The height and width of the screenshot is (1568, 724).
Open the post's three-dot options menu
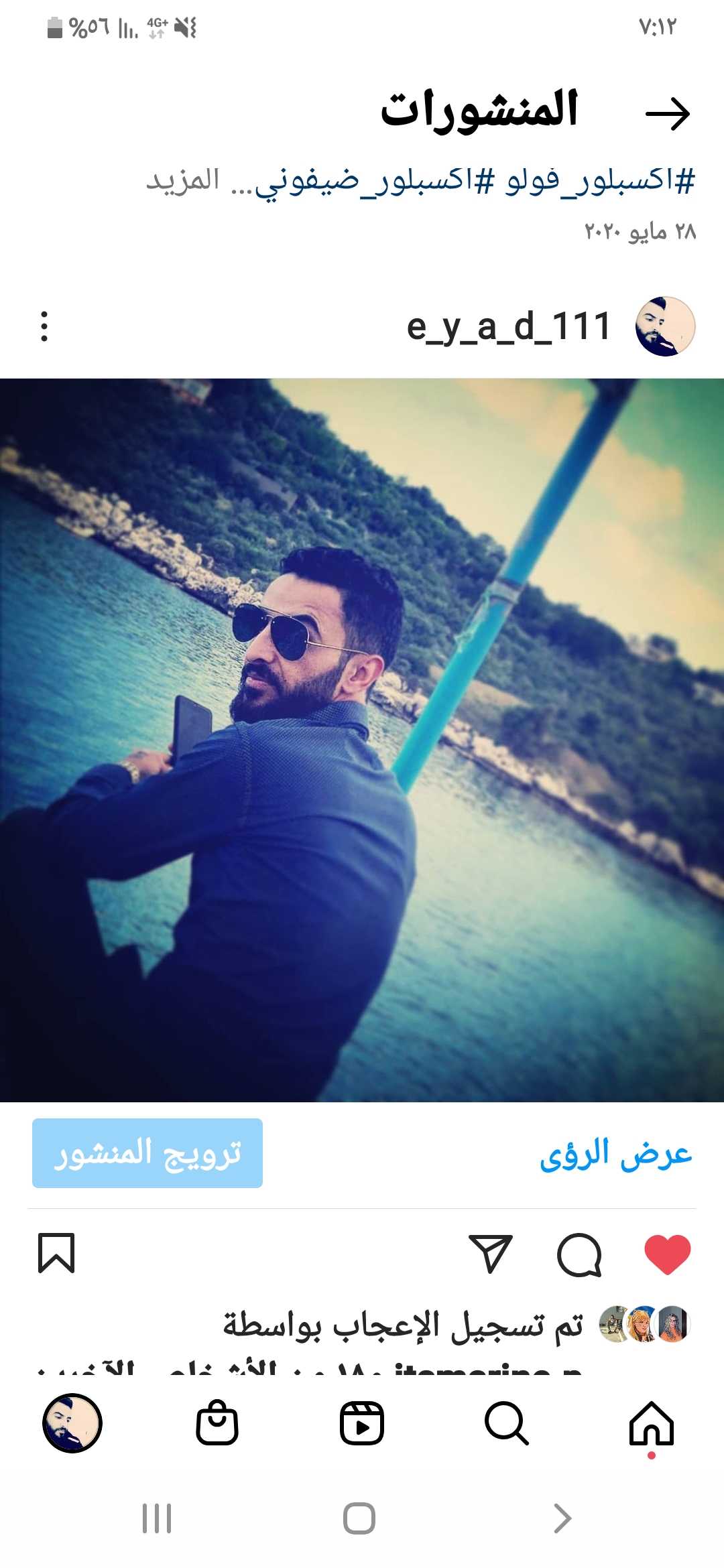44,326
